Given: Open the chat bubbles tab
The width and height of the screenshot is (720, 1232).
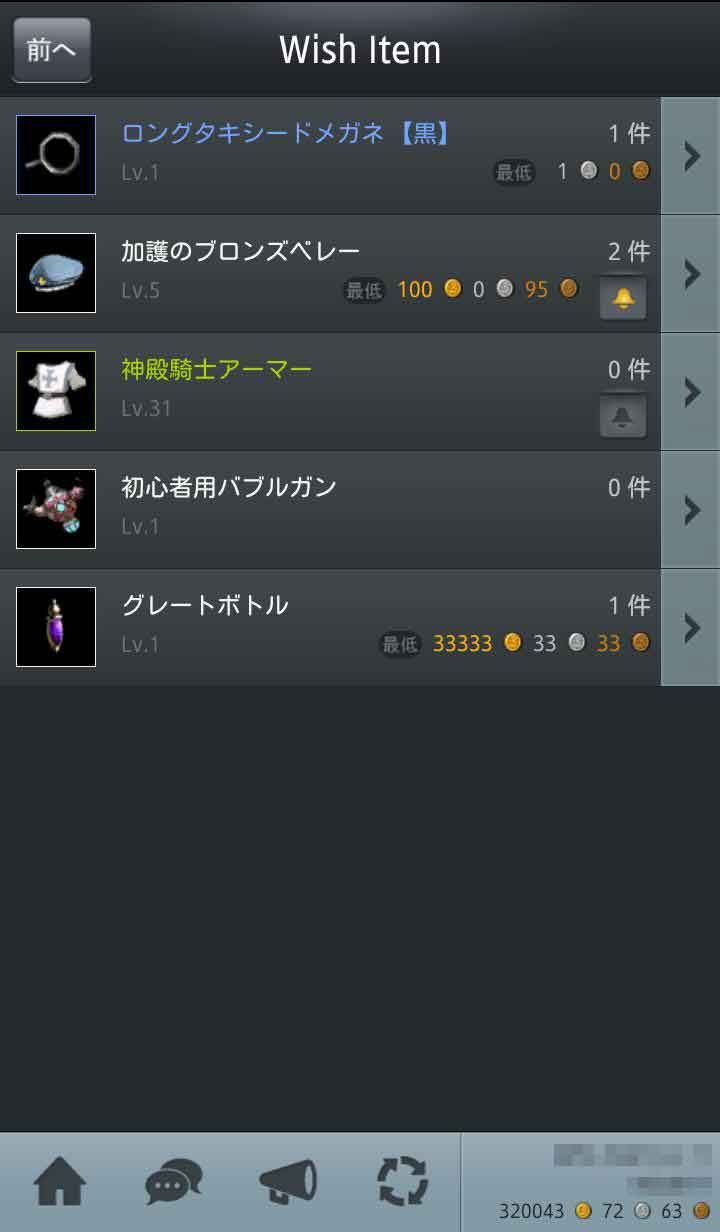Looking at the screenshot, I should coord(174,1182).
